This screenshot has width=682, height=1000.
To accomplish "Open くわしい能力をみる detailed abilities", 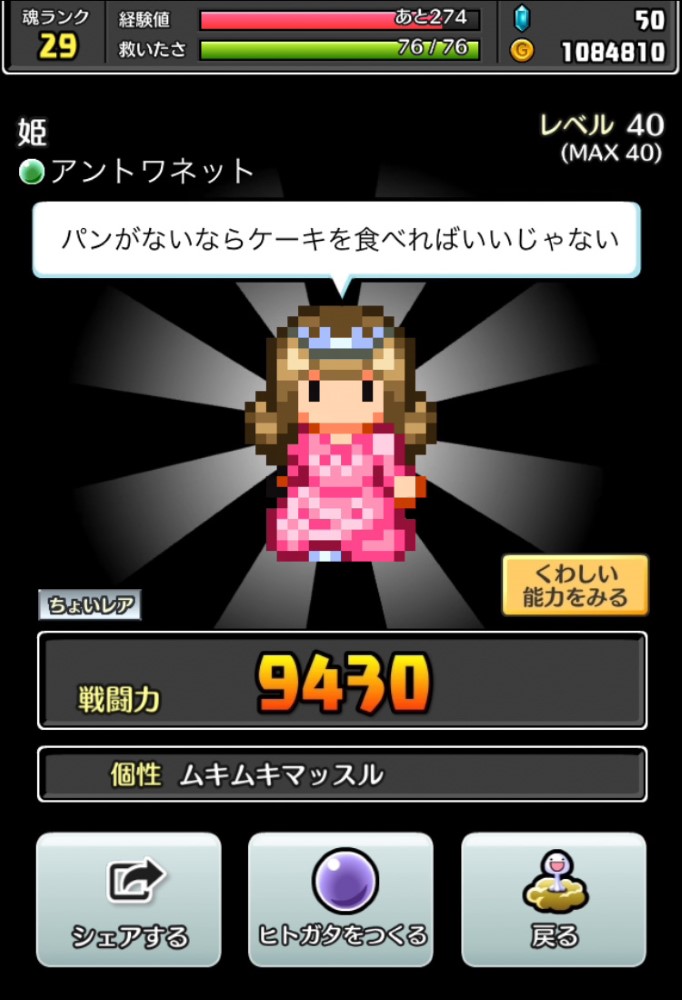I will click(x=575, y=585).
